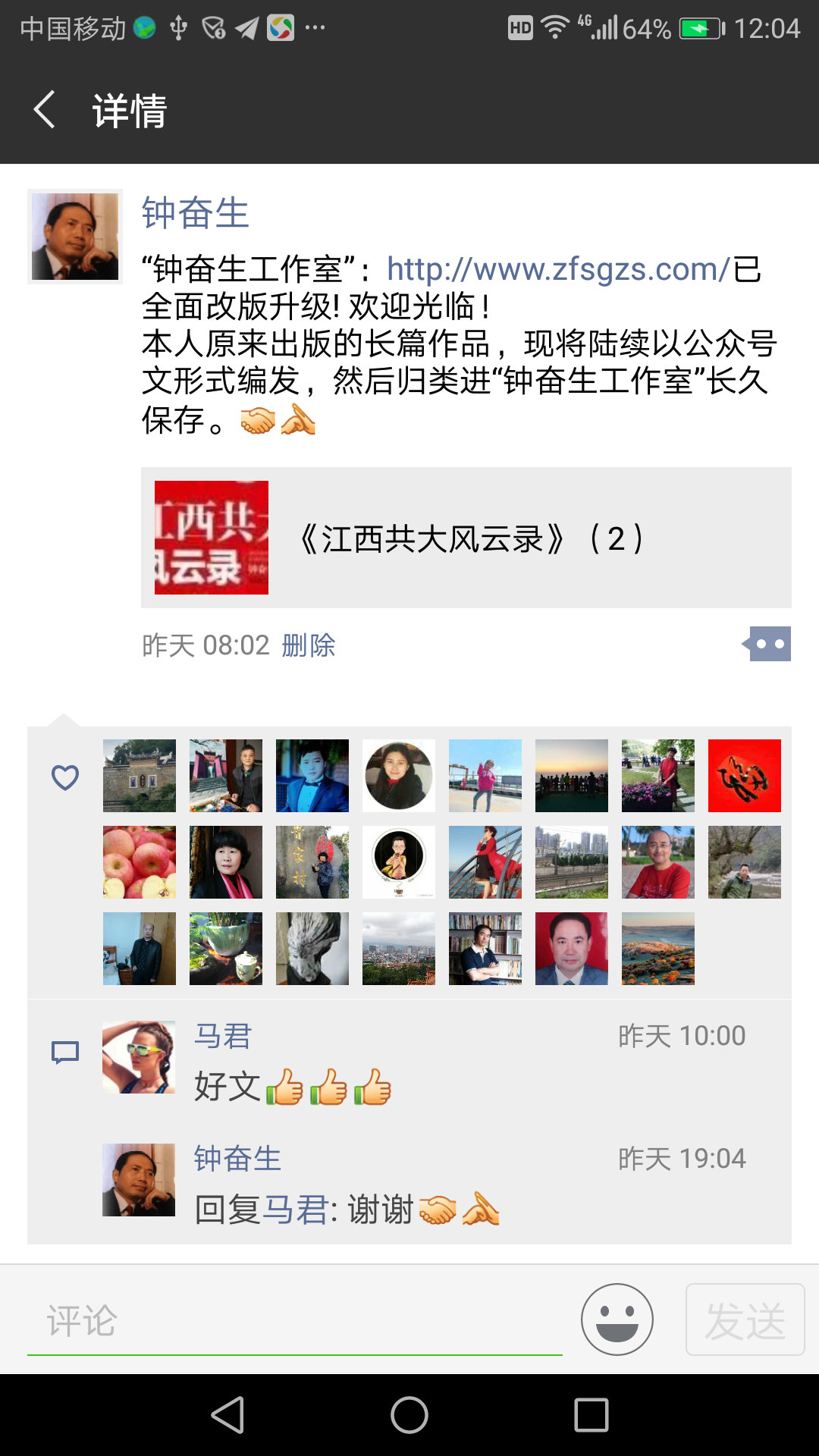Viewport: 819px width, 1456px height.
Task: Open the like/comment bubble menu
Action: 768,644
